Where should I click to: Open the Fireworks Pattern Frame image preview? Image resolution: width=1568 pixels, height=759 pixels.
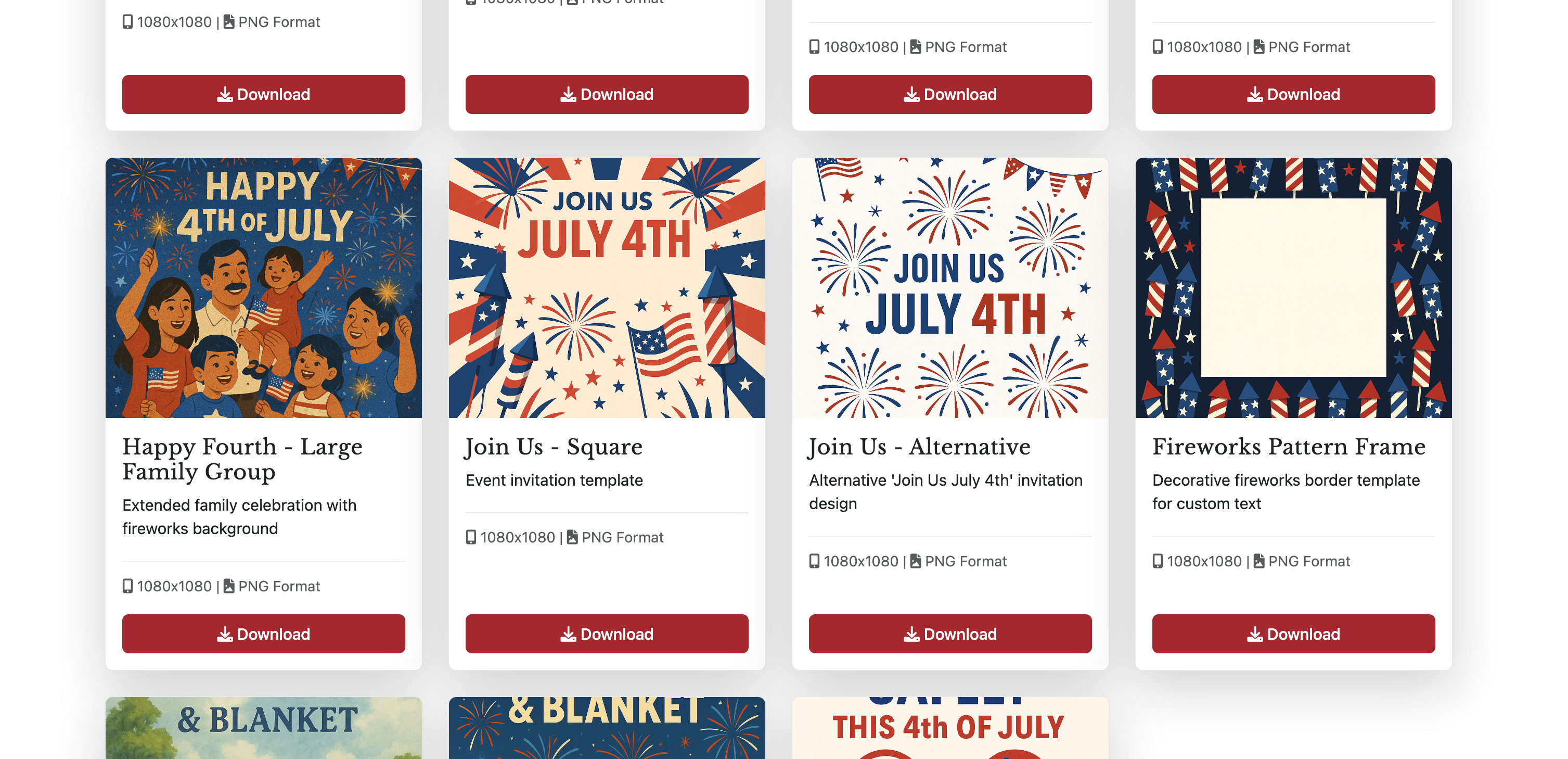[x=1293, y=287]
